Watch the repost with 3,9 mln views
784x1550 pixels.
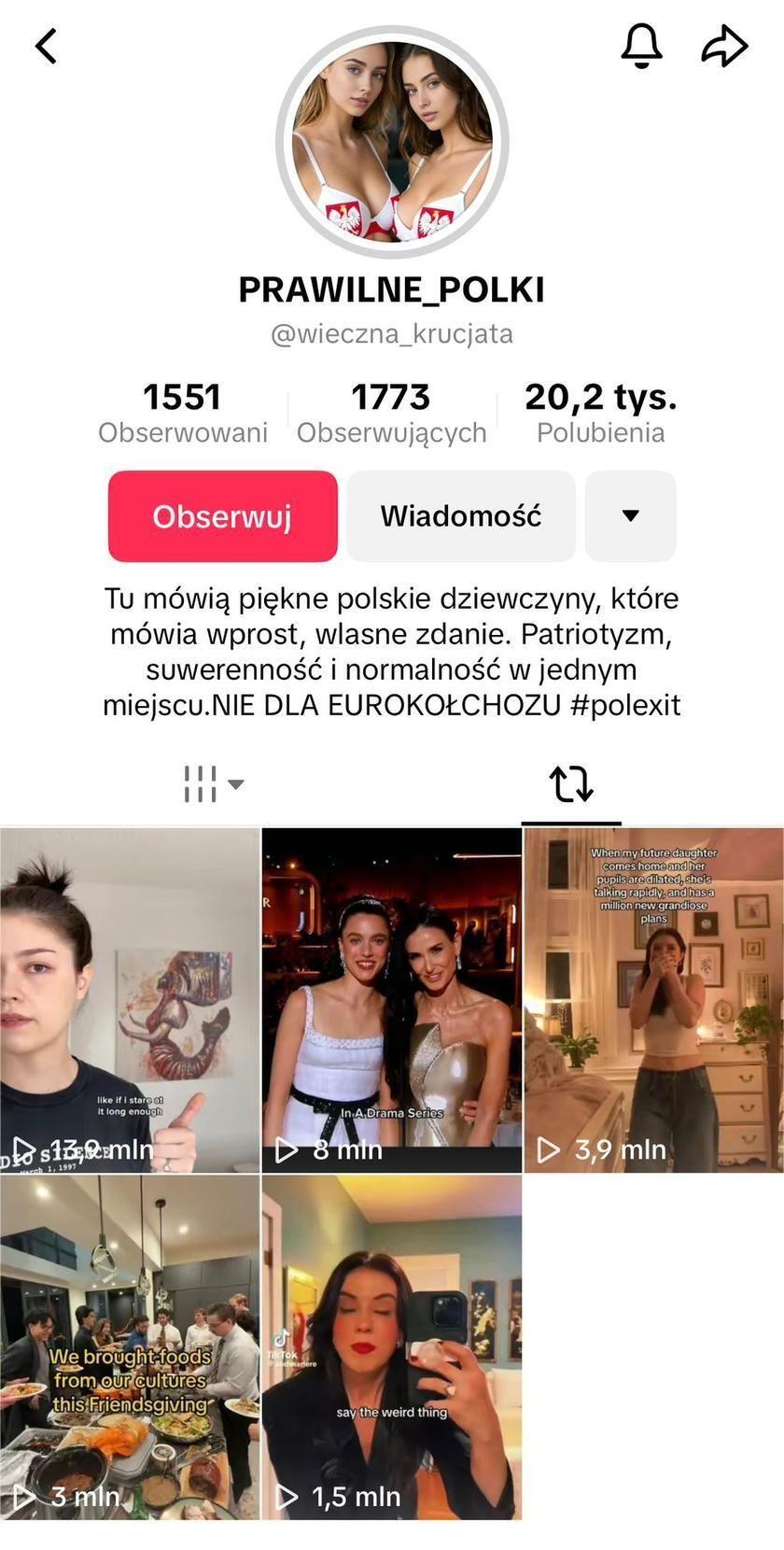pos(653,999)
